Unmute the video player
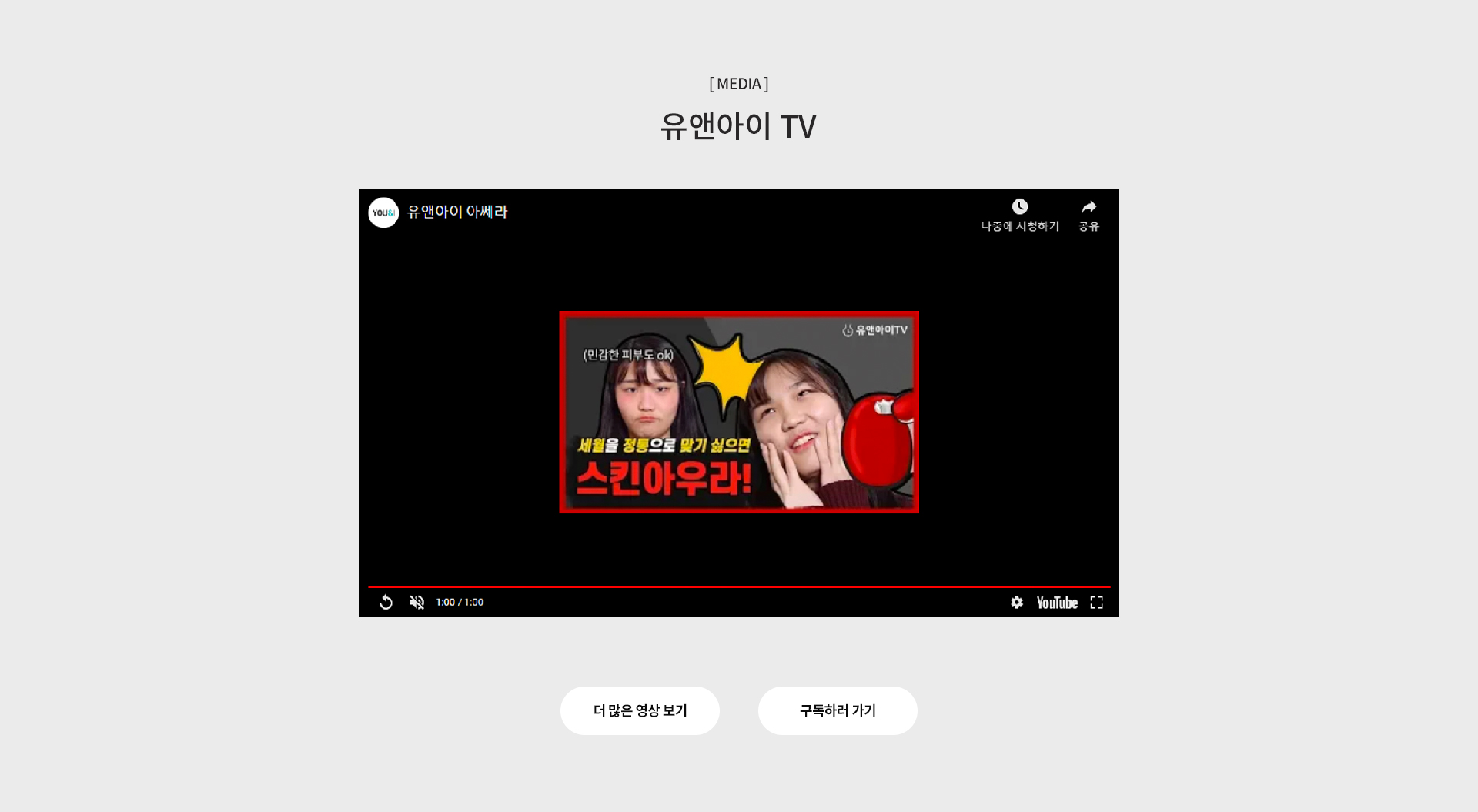This screenshot has height=812, width=1478. pyautogui.click(x=416, y=603)
